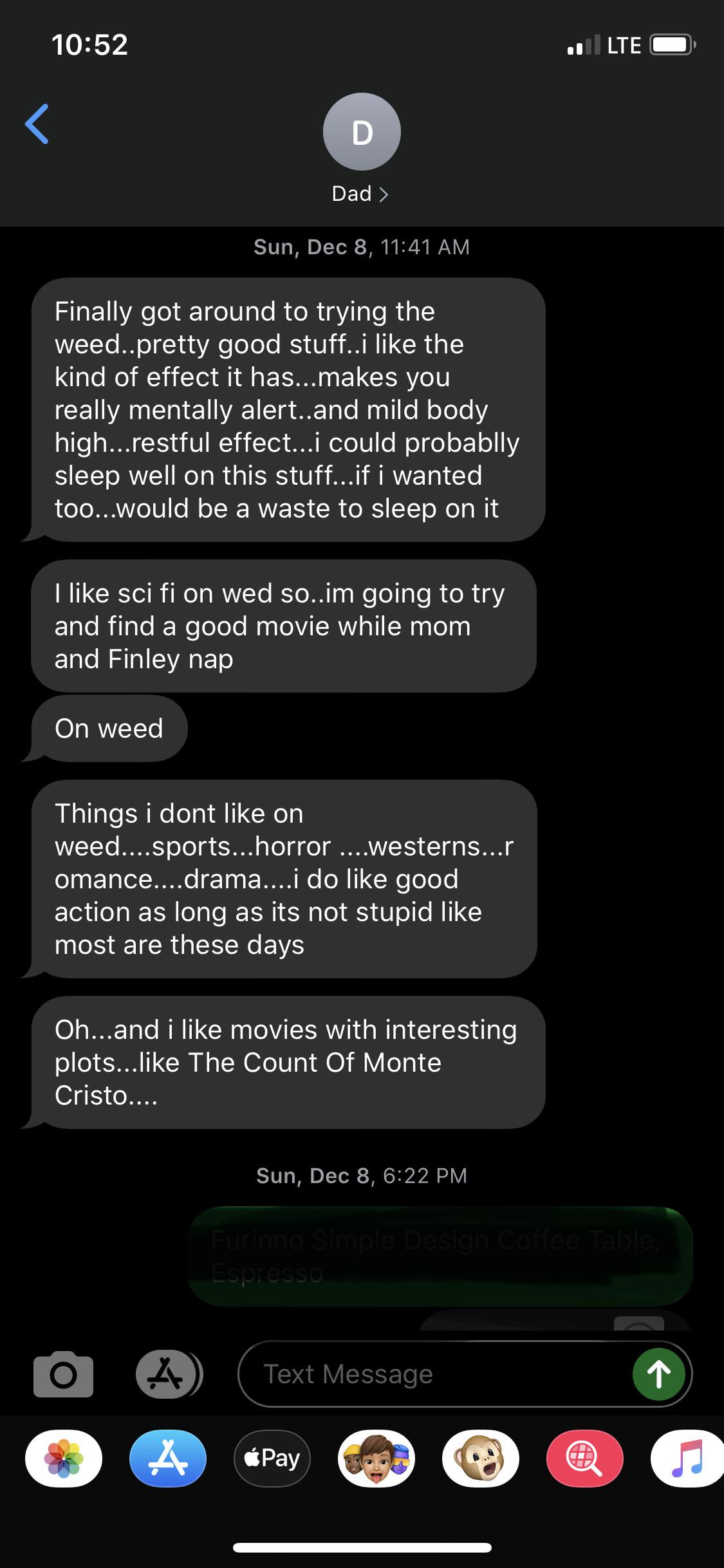
Task: Open the App Store in the drawer
Action: click(x=167, y=1459)
